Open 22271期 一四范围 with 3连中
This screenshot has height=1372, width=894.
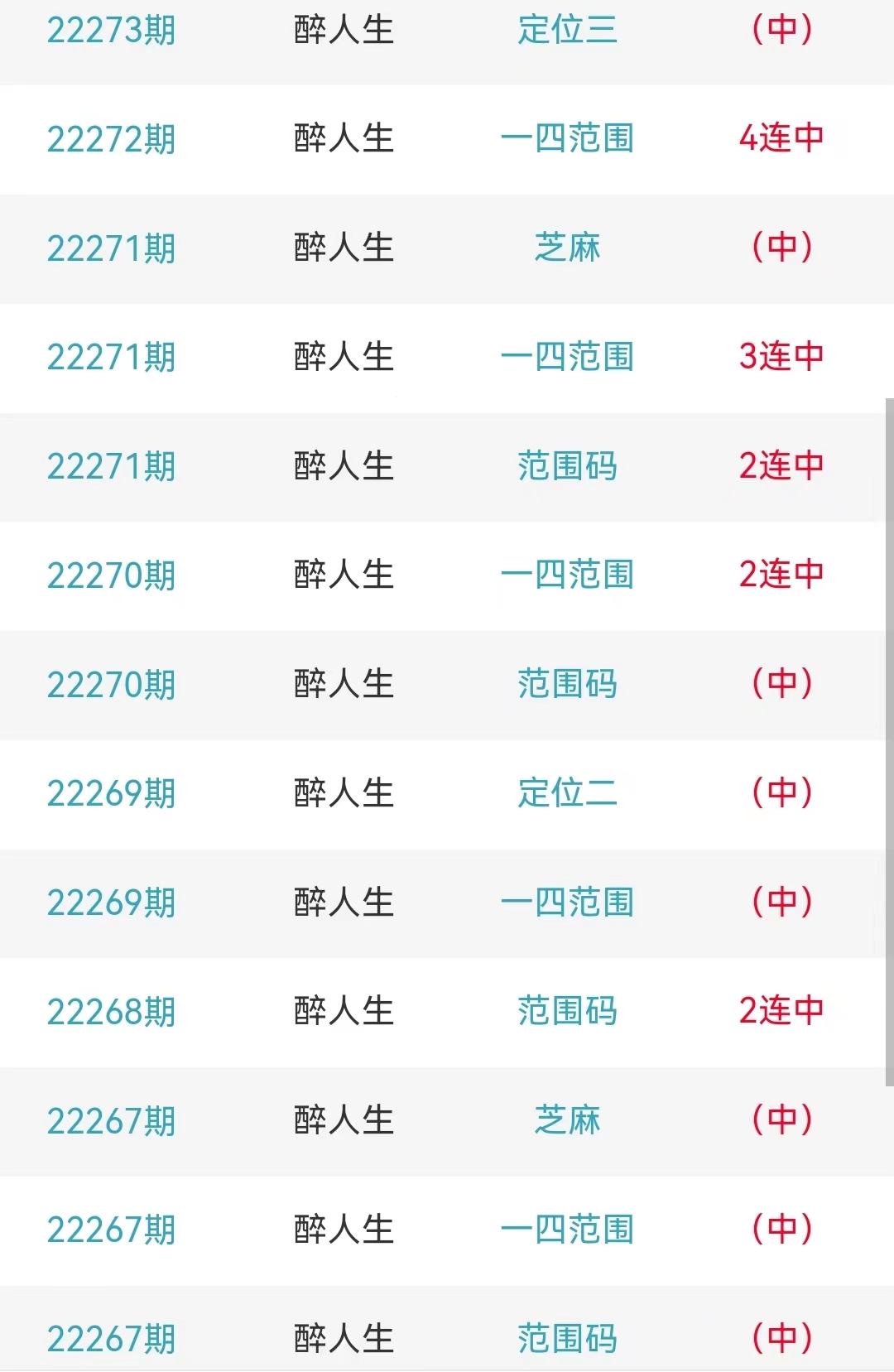pos(567,357)
